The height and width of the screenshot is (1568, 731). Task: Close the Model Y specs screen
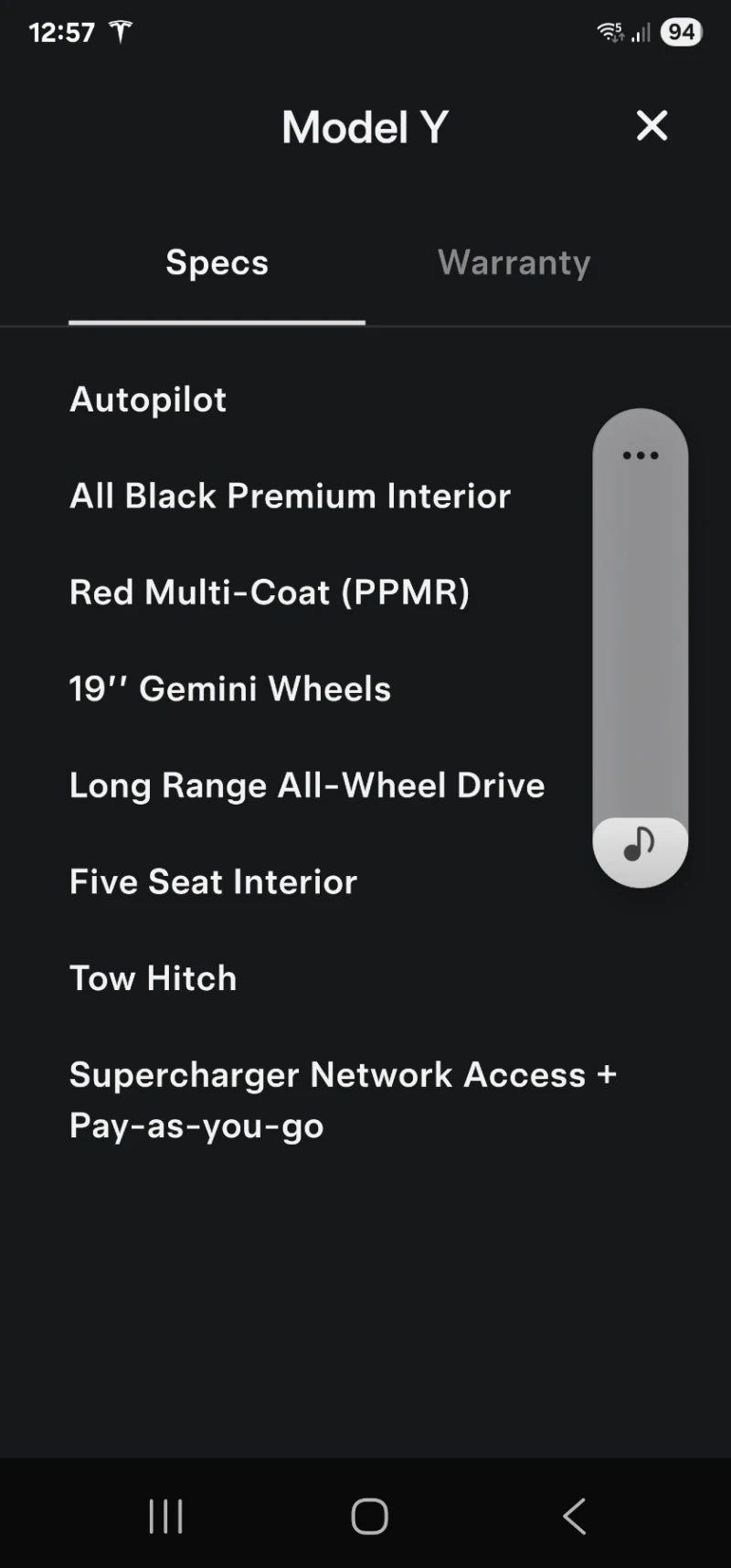coord(652,126)
